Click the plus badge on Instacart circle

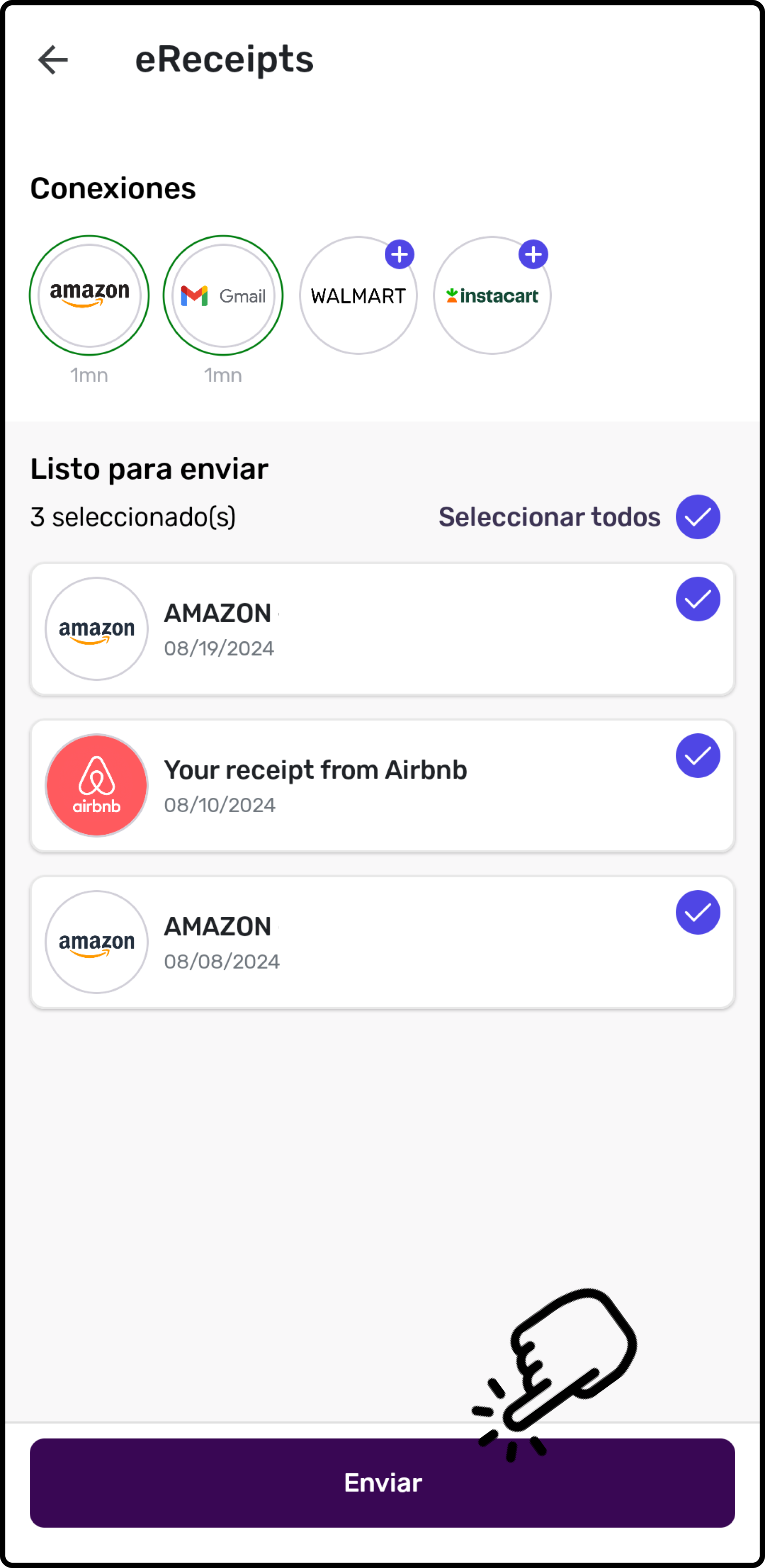pyautogui.click(x=533, y=256)
